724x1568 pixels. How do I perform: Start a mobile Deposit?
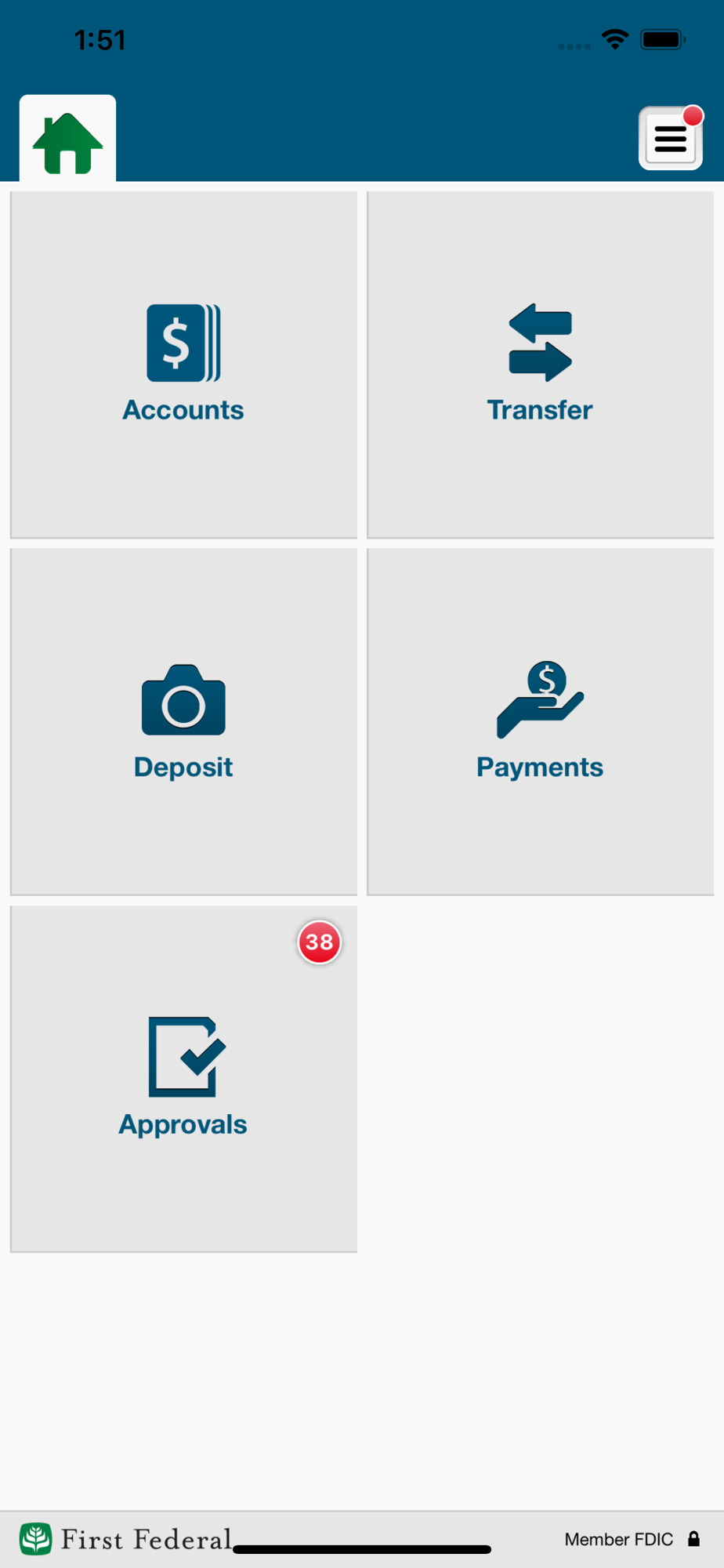183,721
